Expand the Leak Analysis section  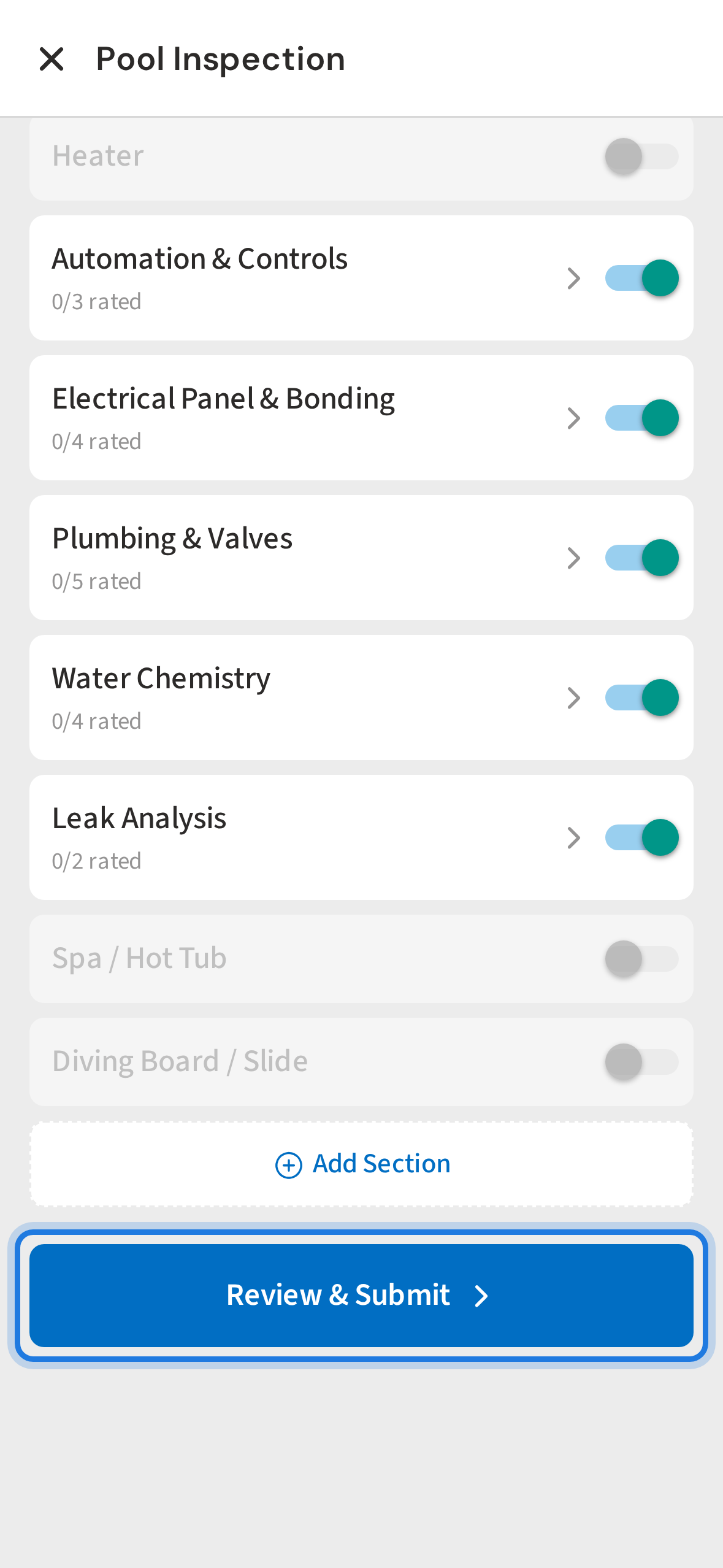[x=574, y=837]
